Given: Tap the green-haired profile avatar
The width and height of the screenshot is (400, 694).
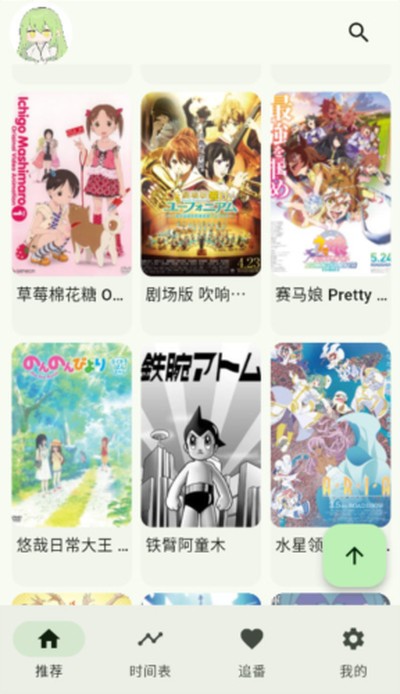Looking at the screenshot, I should (x=41, y=33).
